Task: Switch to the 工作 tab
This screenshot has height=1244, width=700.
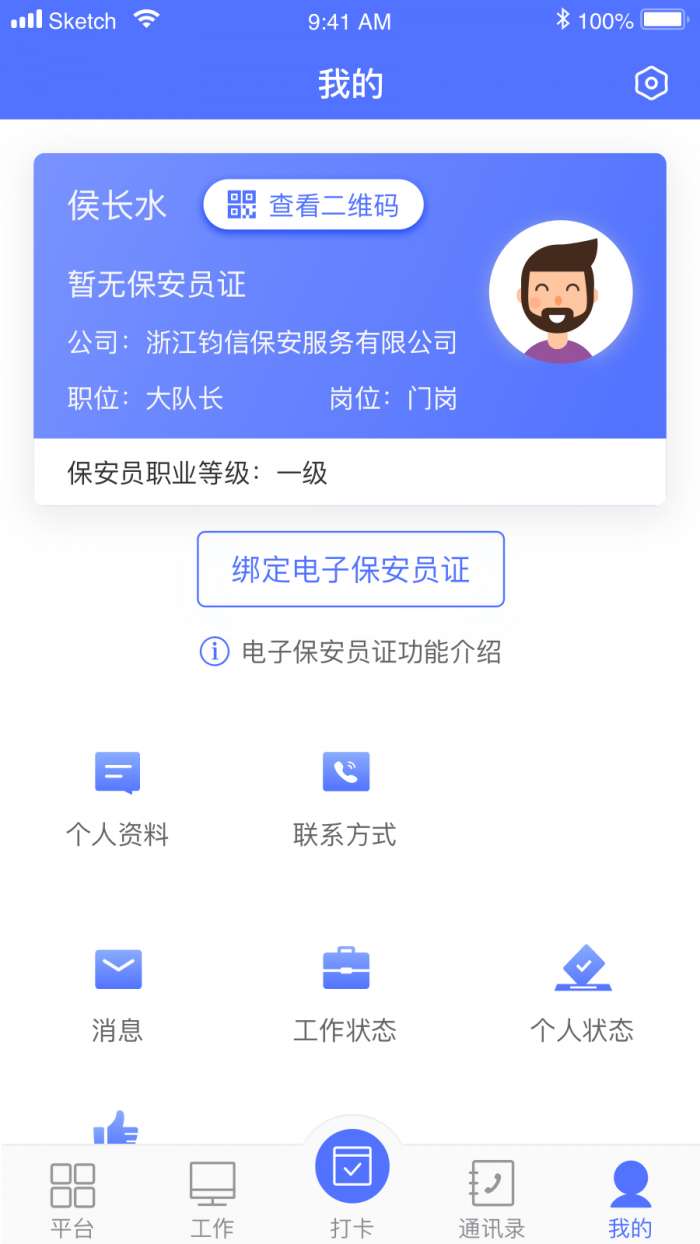Action: (x=212, y=1198)
